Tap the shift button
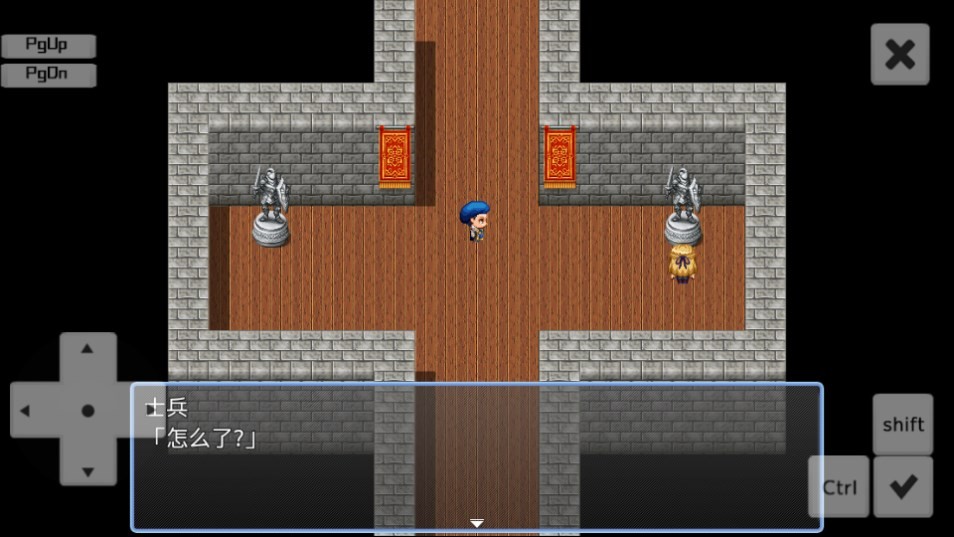The width and height of the screenshot is (954, 537). pos(902,424)
